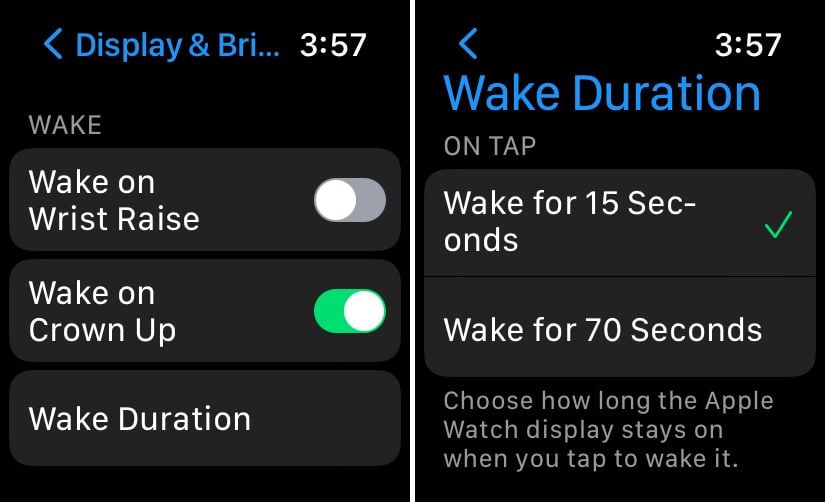
Task: Open Wake Duration settings
Action: (204, 418)
